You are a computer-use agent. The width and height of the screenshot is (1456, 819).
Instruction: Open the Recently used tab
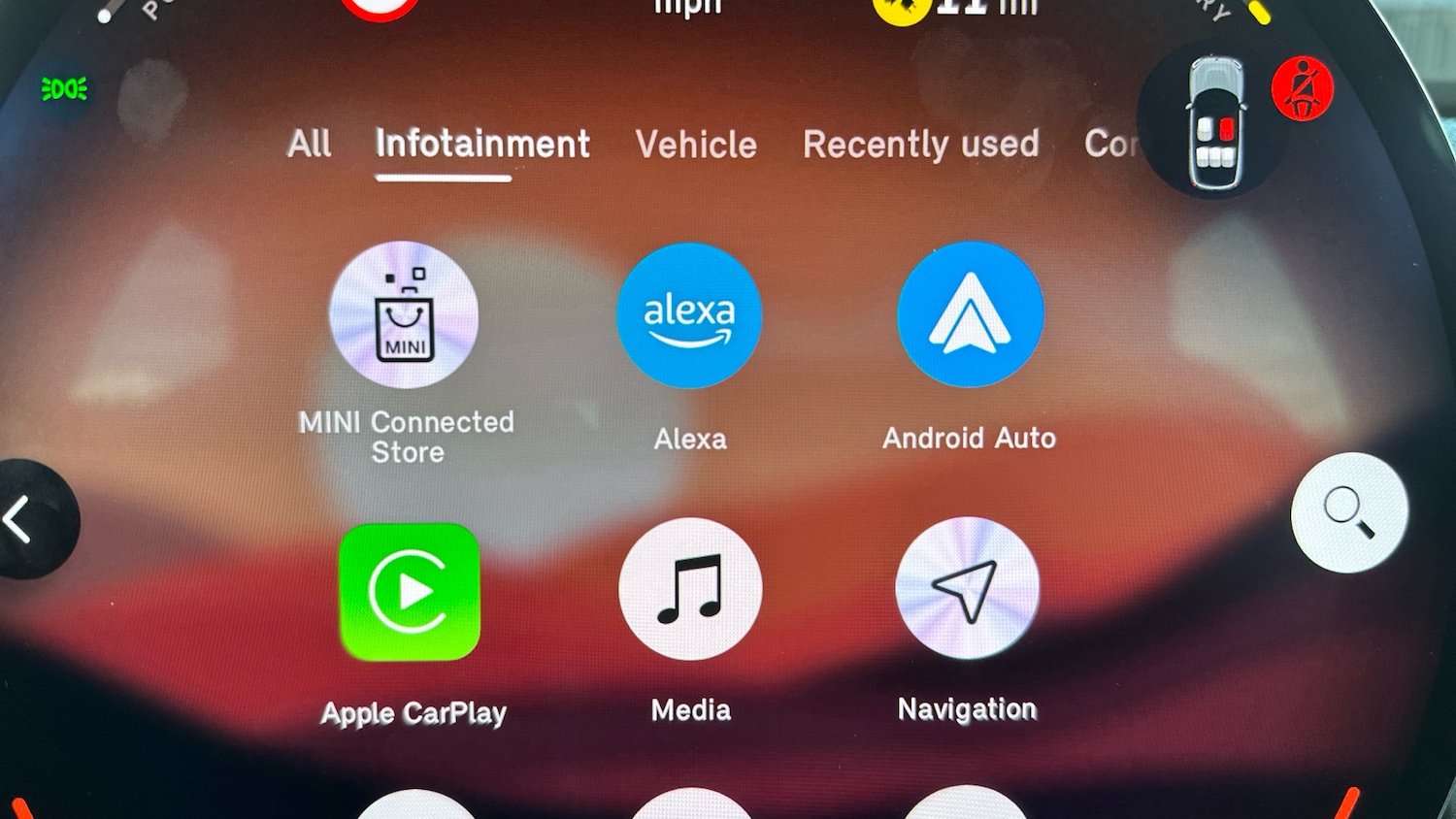(920, 145)
